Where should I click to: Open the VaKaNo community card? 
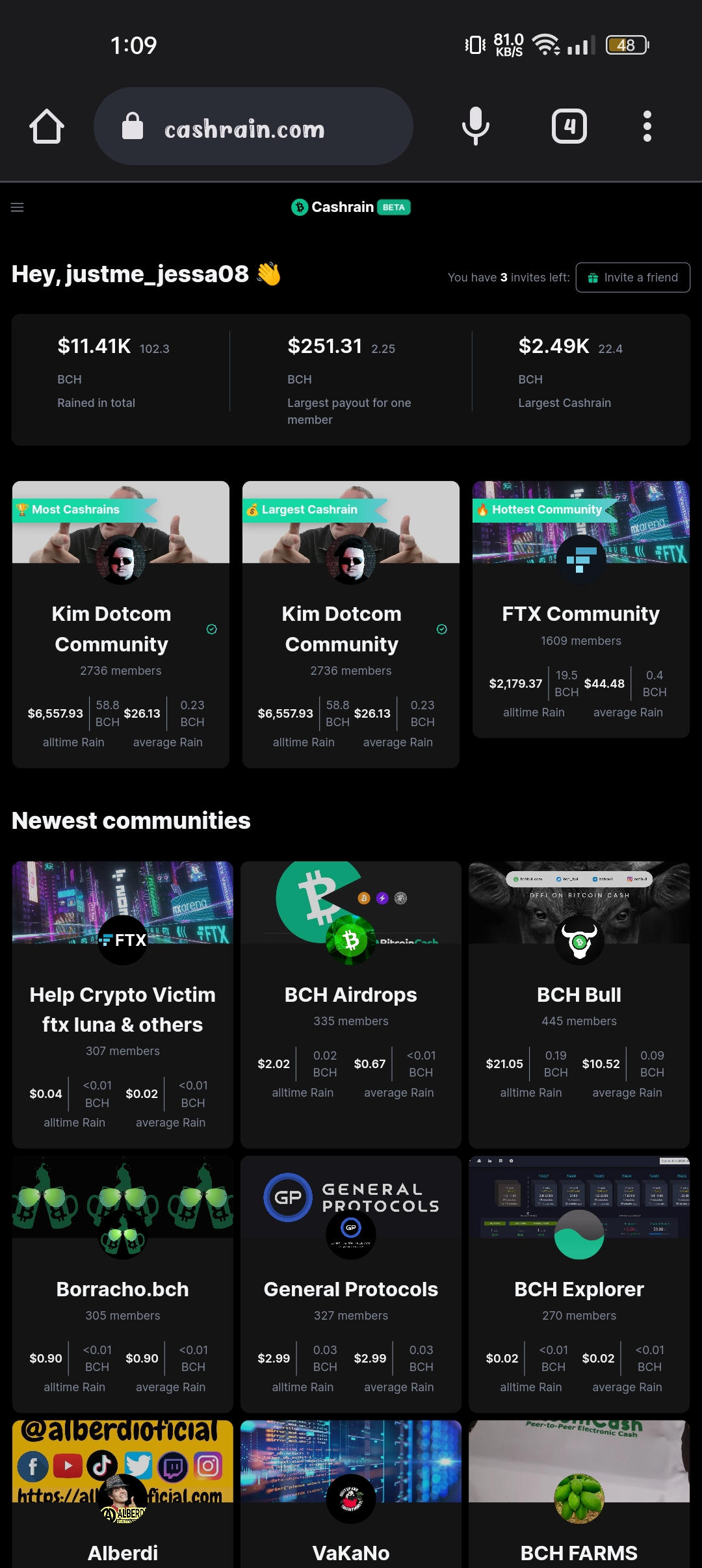pos(351,1494)
